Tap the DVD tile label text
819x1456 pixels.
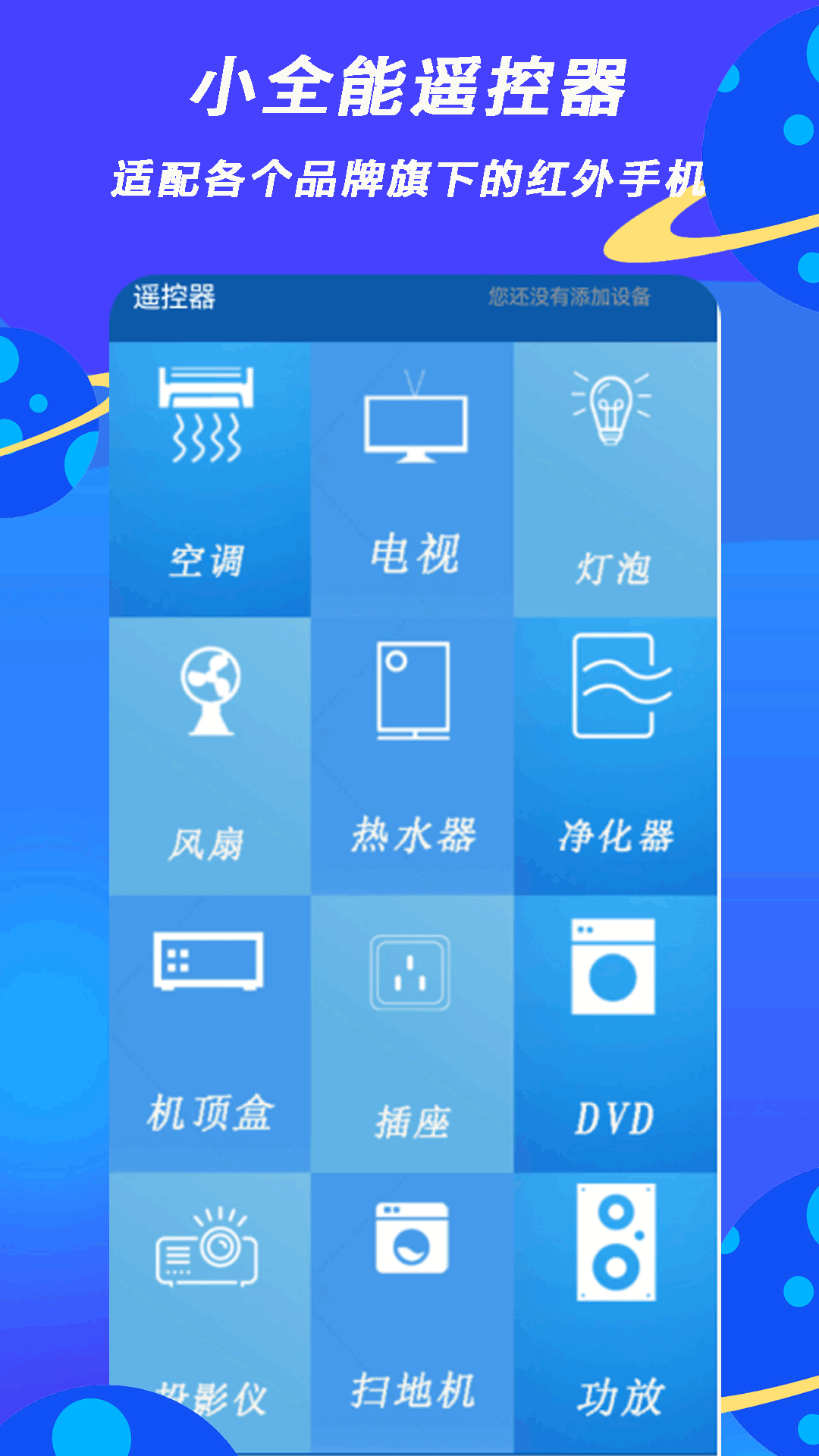tap(614, 1116)
